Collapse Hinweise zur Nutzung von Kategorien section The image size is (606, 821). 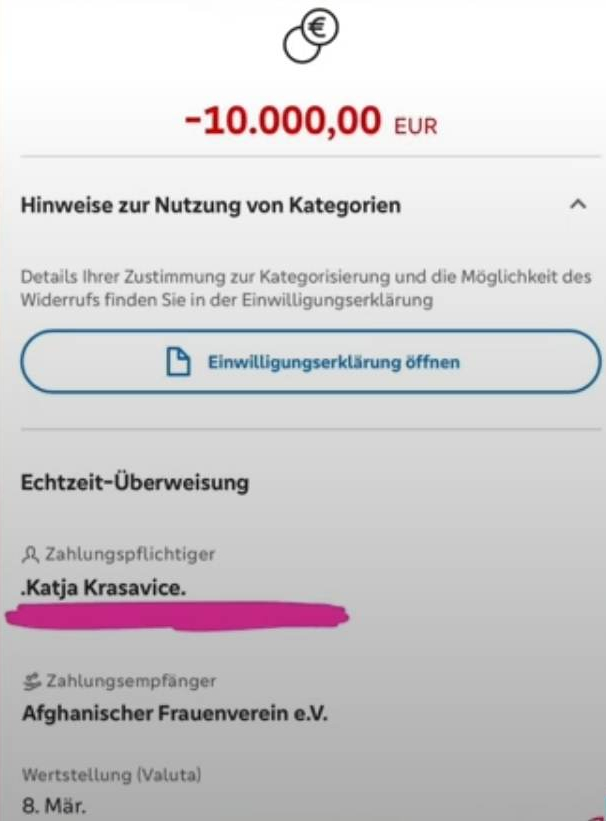point(577,205)
